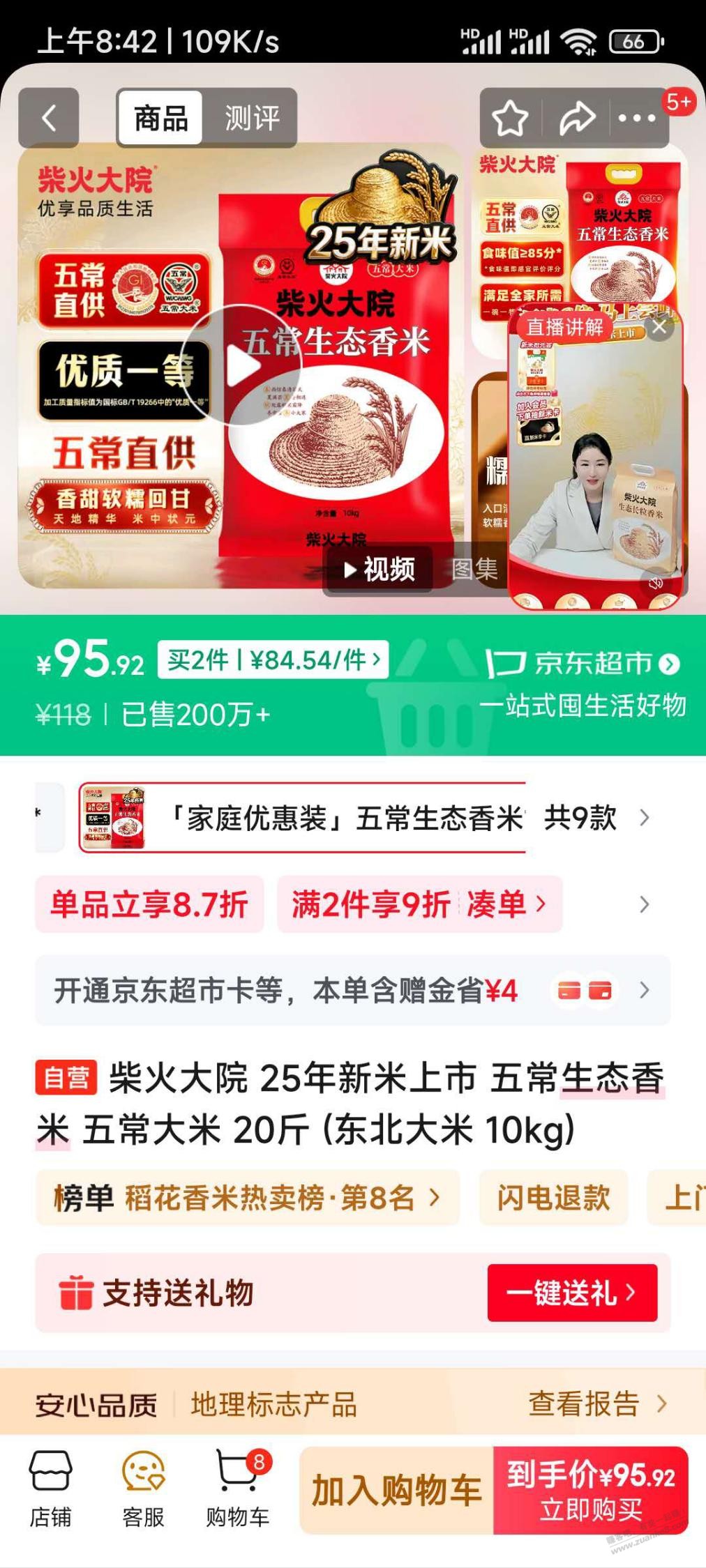Select the 商品 tab

click(161, 118)
